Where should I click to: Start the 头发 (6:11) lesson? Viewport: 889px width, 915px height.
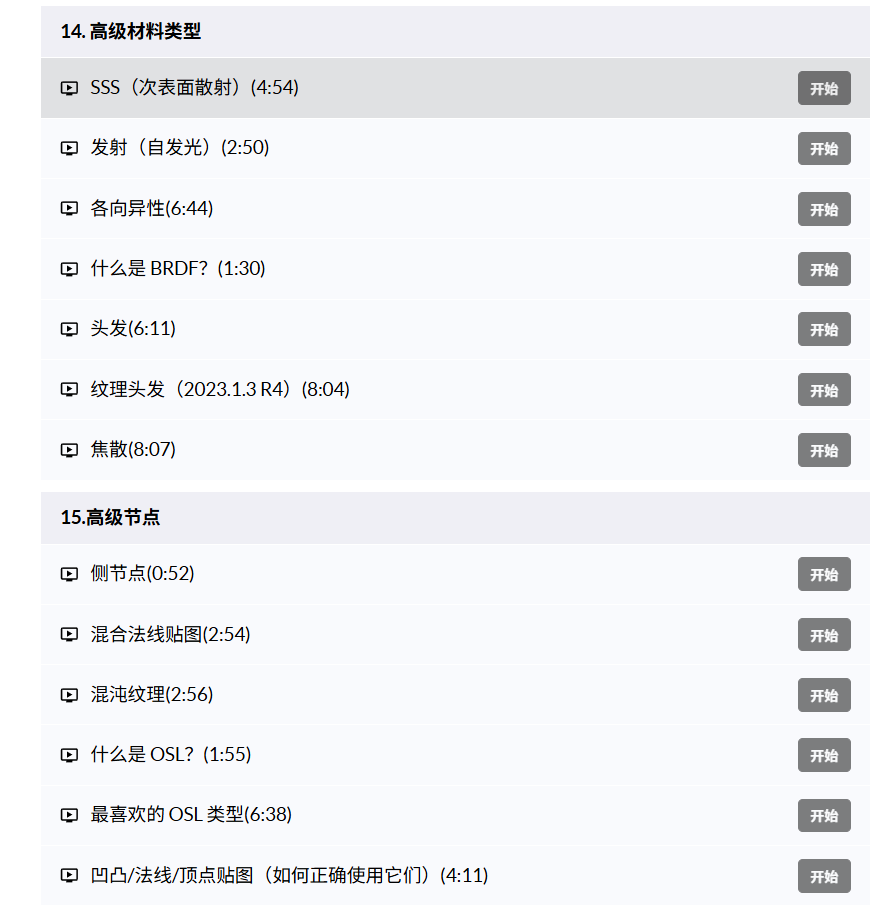[824, 329]
